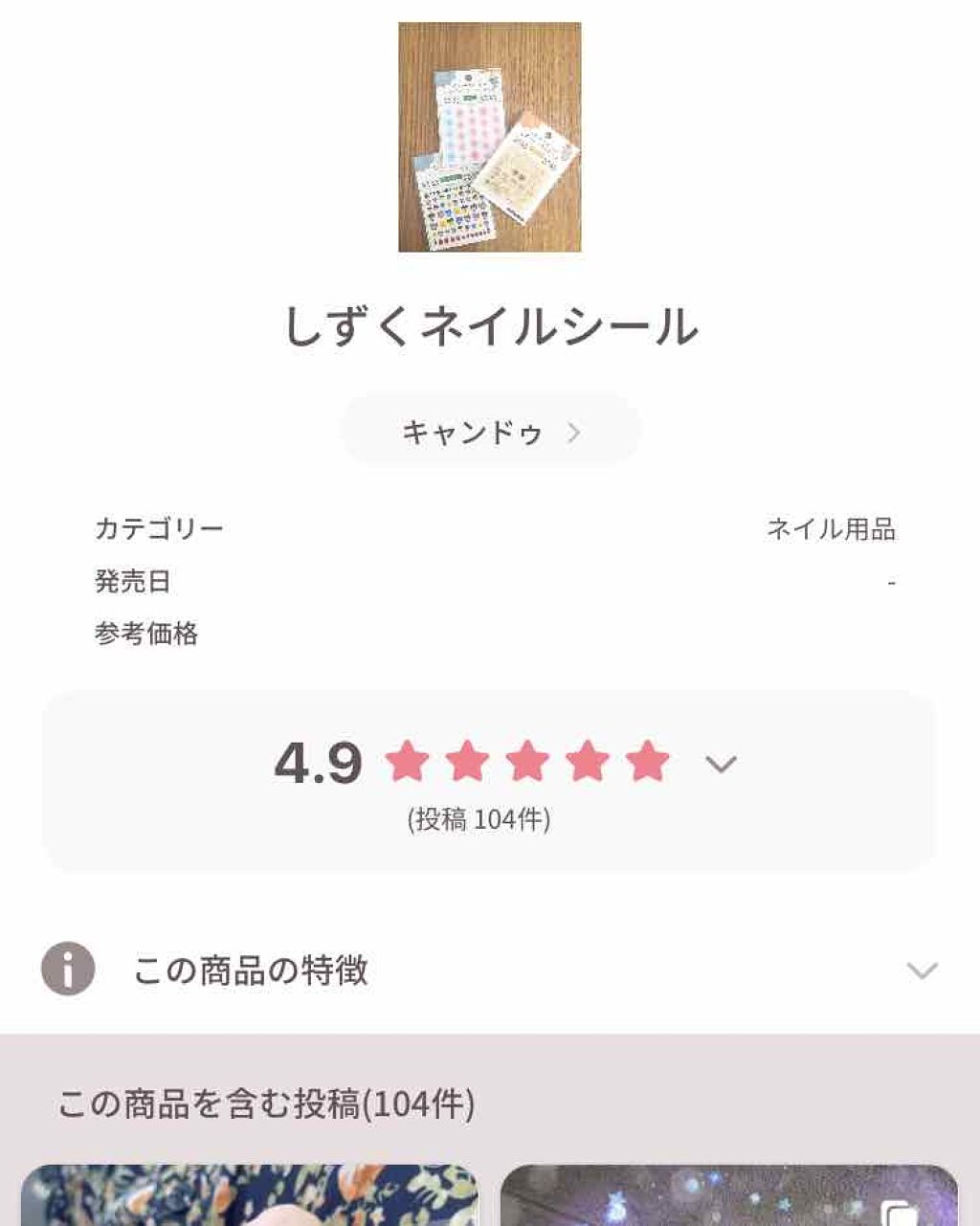980x1226 pixels.
Task: Open the しずくネイルシール product photo
Action: (x=489, y=137)
